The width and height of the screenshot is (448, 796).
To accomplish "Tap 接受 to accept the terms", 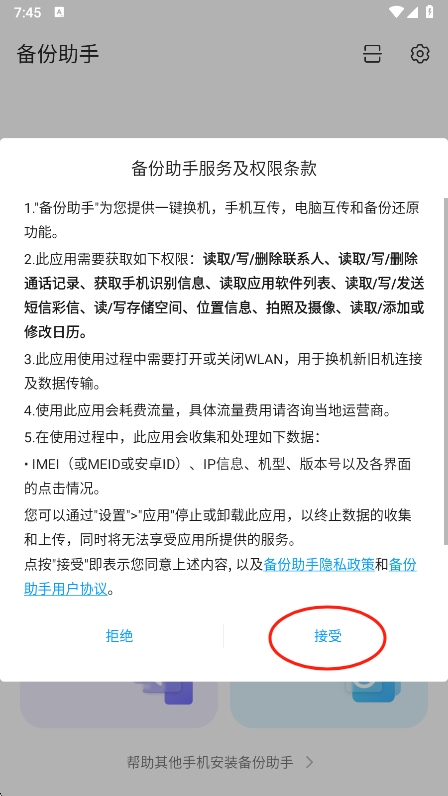I will coord(328,636).
